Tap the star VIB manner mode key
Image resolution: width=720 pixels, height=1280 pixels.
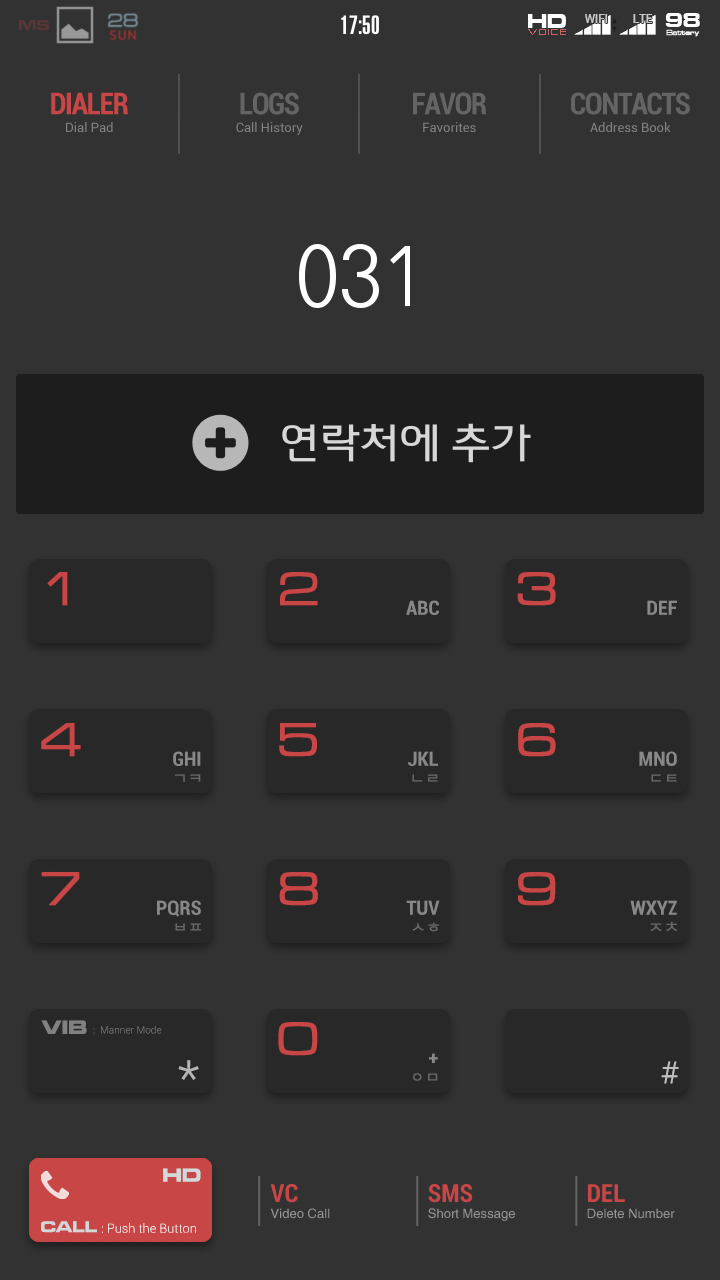point(120,1051)
